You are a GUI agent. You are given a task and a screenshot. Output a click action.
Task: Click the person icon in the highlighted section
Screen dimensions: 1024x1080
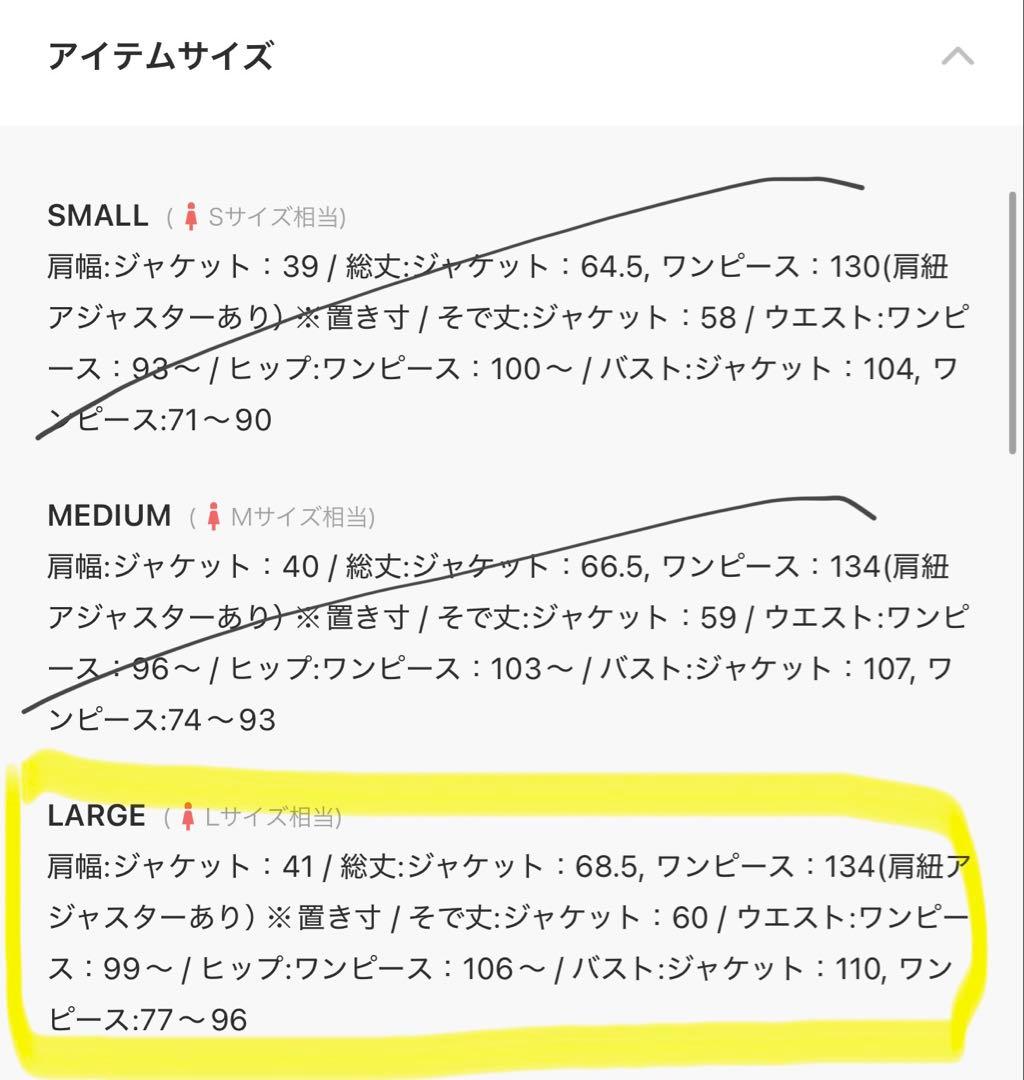click(189, 815)
